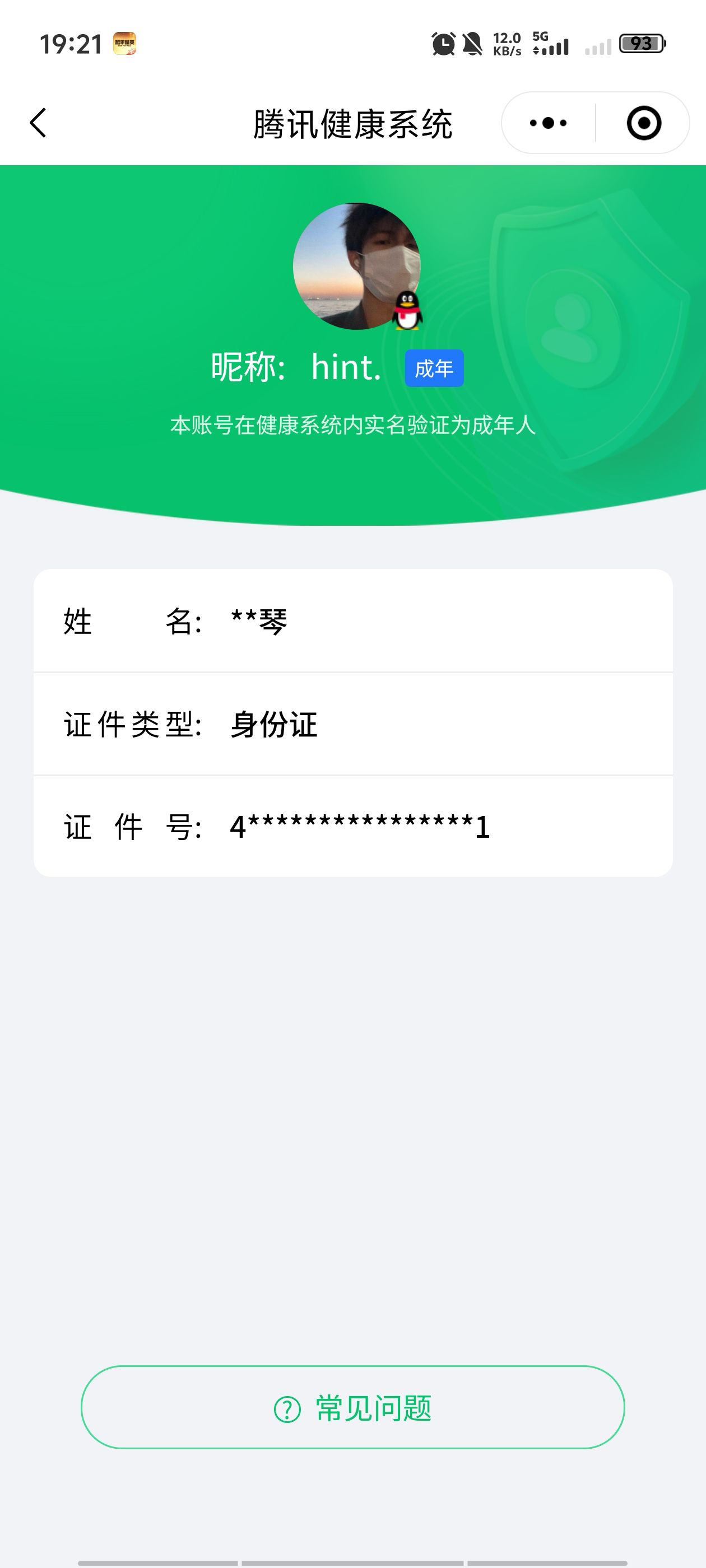Open the 证件类型 row

[352, 725]
